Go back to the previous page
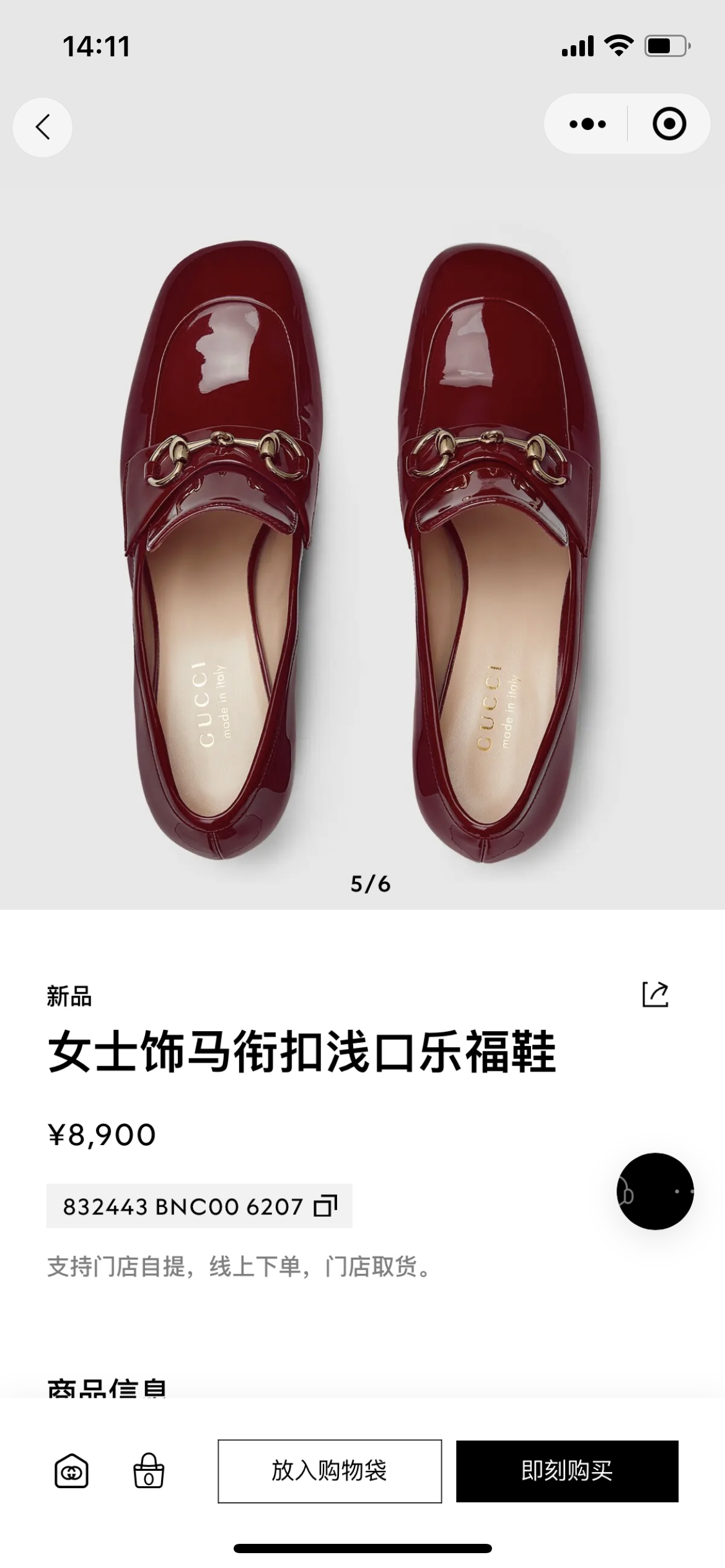Screen dimensions: 725x1568 point(42,127)
